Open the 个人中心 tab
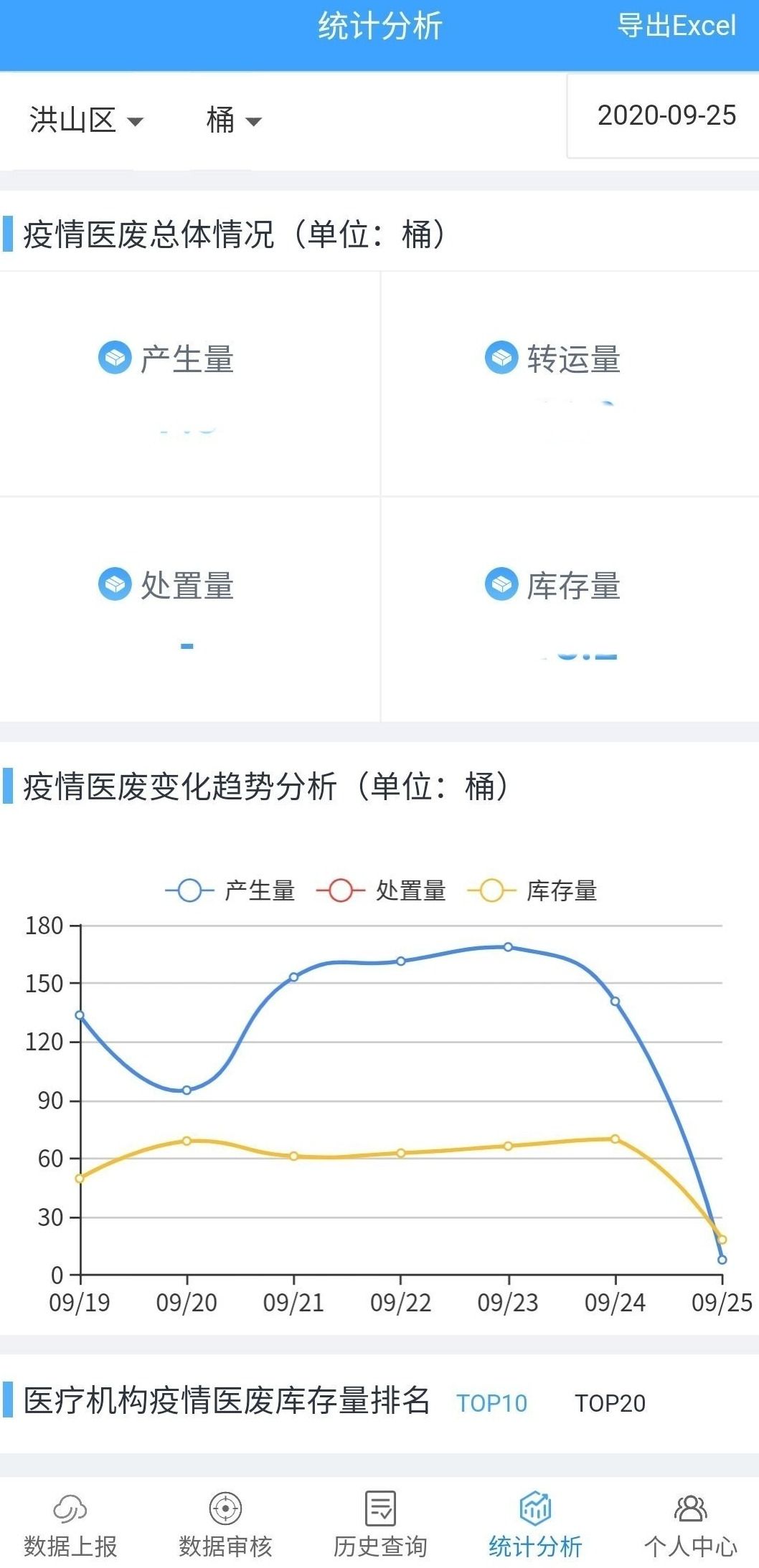759x1568 pixels. click(690, 1524)
